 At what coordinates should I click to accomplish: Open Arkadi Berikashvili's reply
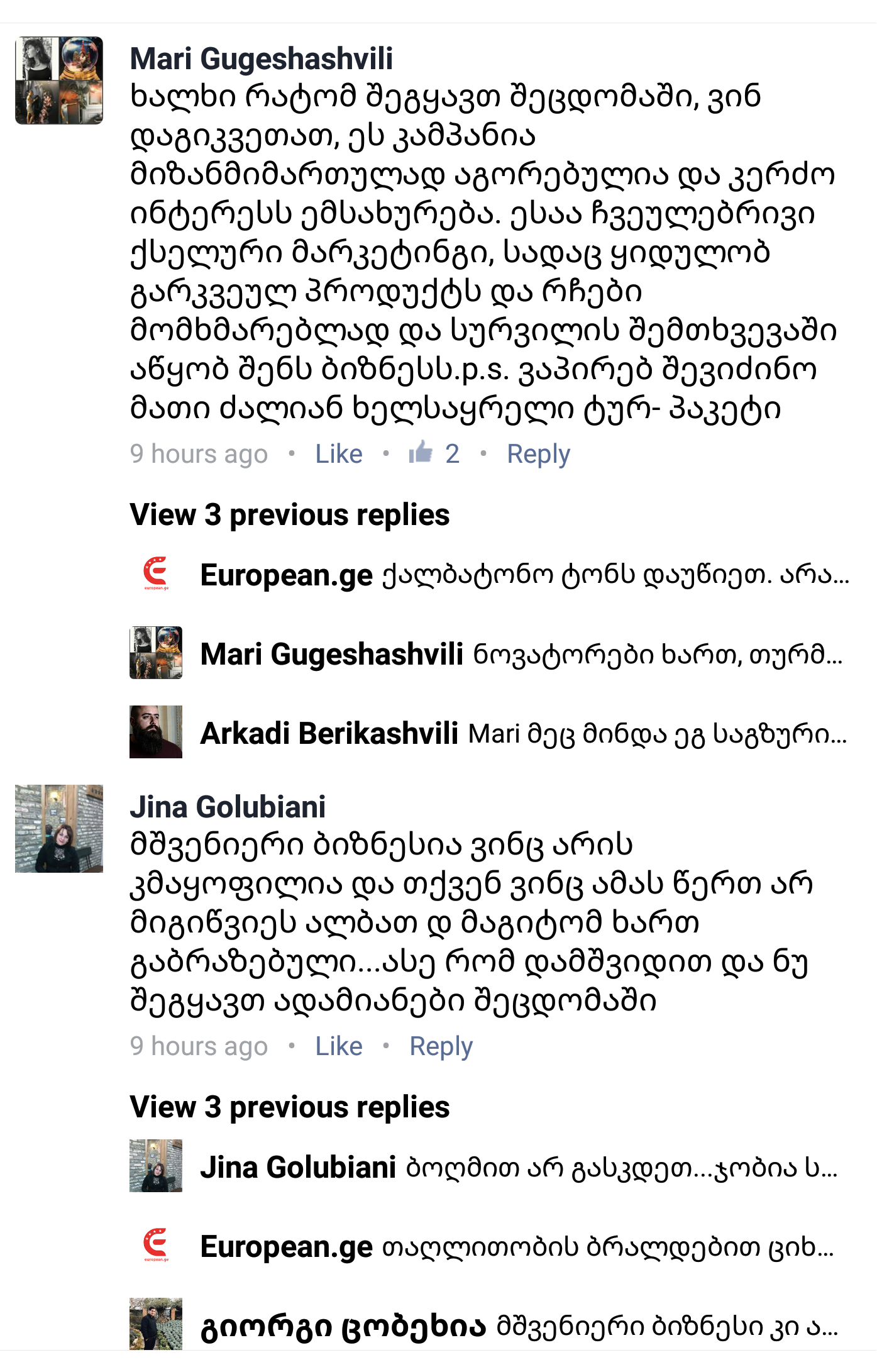[x=523, y=733]
